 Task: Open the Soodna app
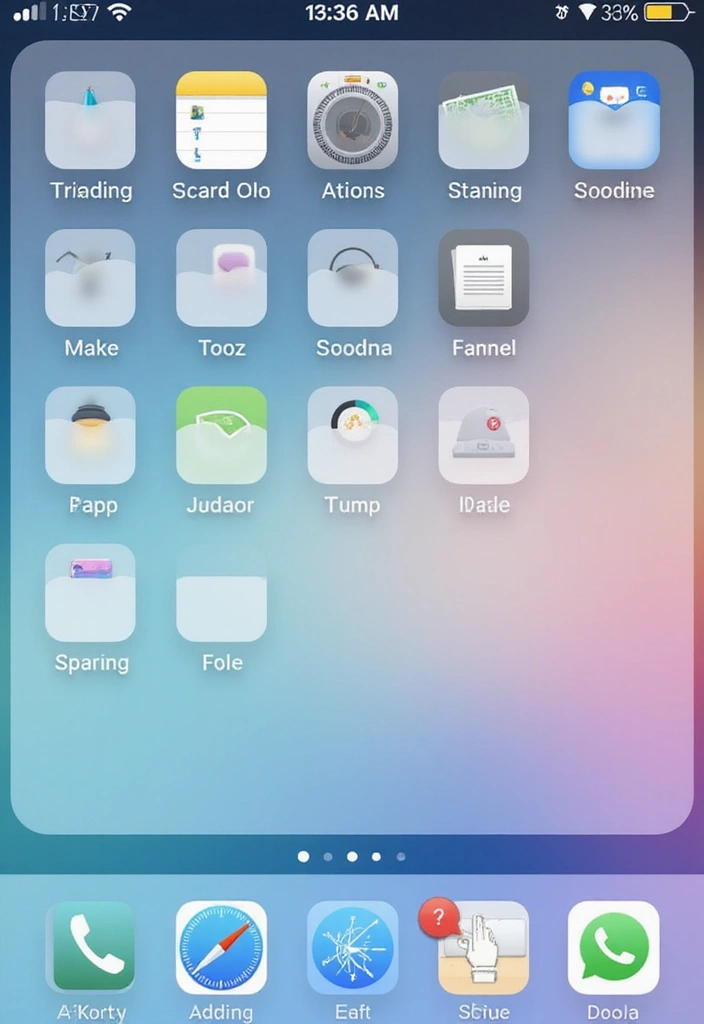[352, 278]
